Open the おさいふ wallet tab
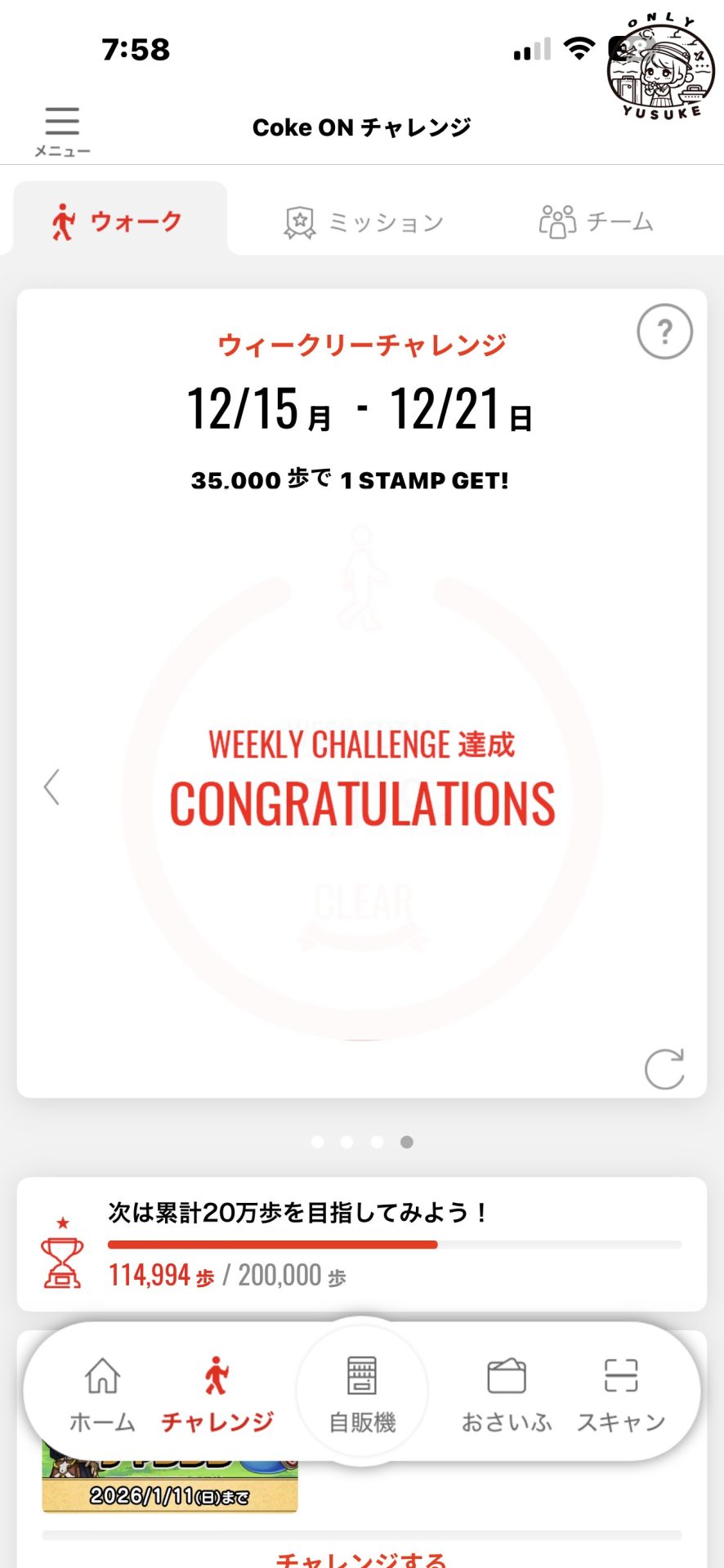Image resolution: width=724 pixels, height=1568 pixels. [x=507, y=1394]
